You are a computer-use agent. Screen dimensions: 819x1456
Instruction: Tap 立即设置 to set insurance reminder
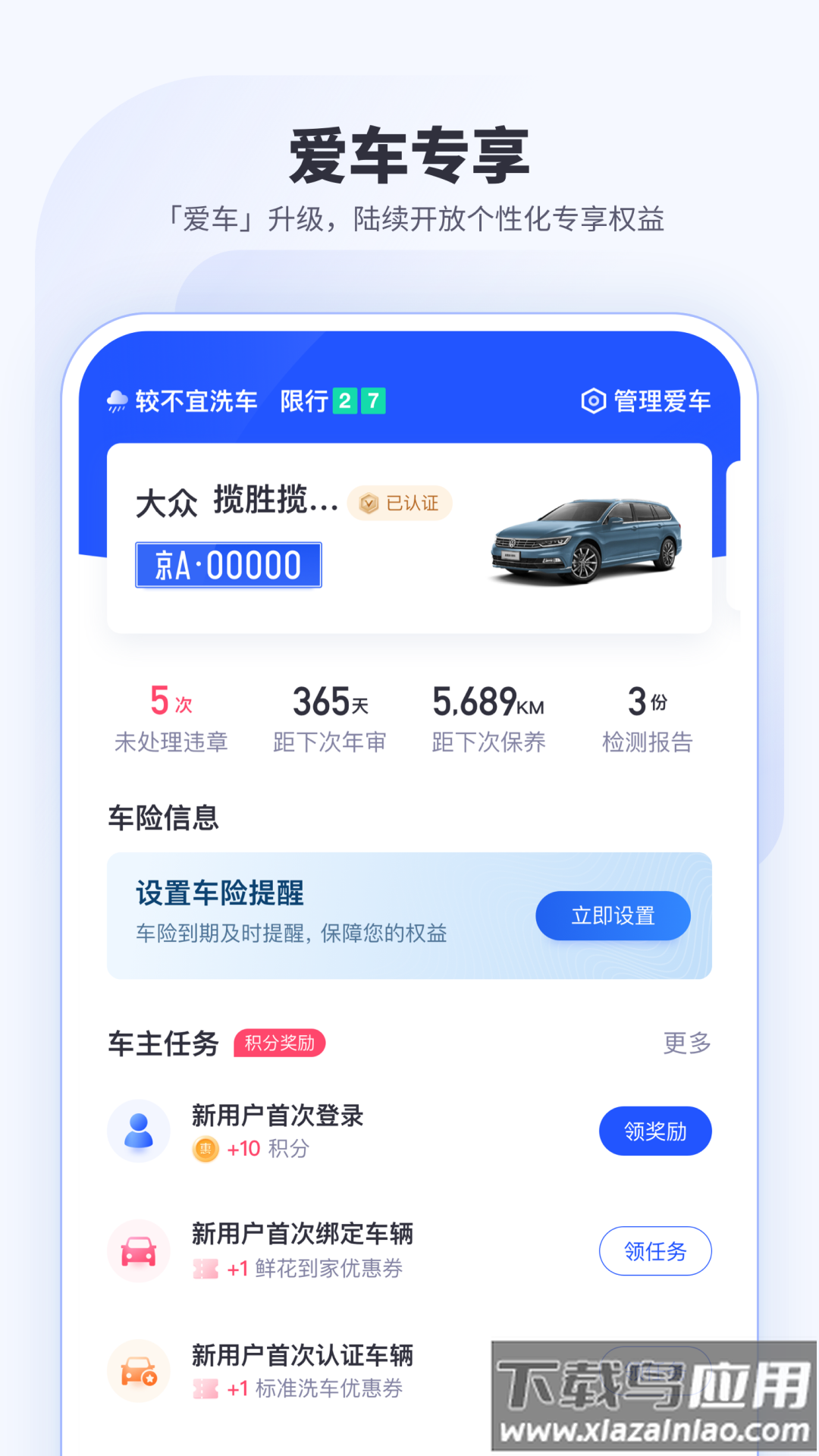click(613, 916)
